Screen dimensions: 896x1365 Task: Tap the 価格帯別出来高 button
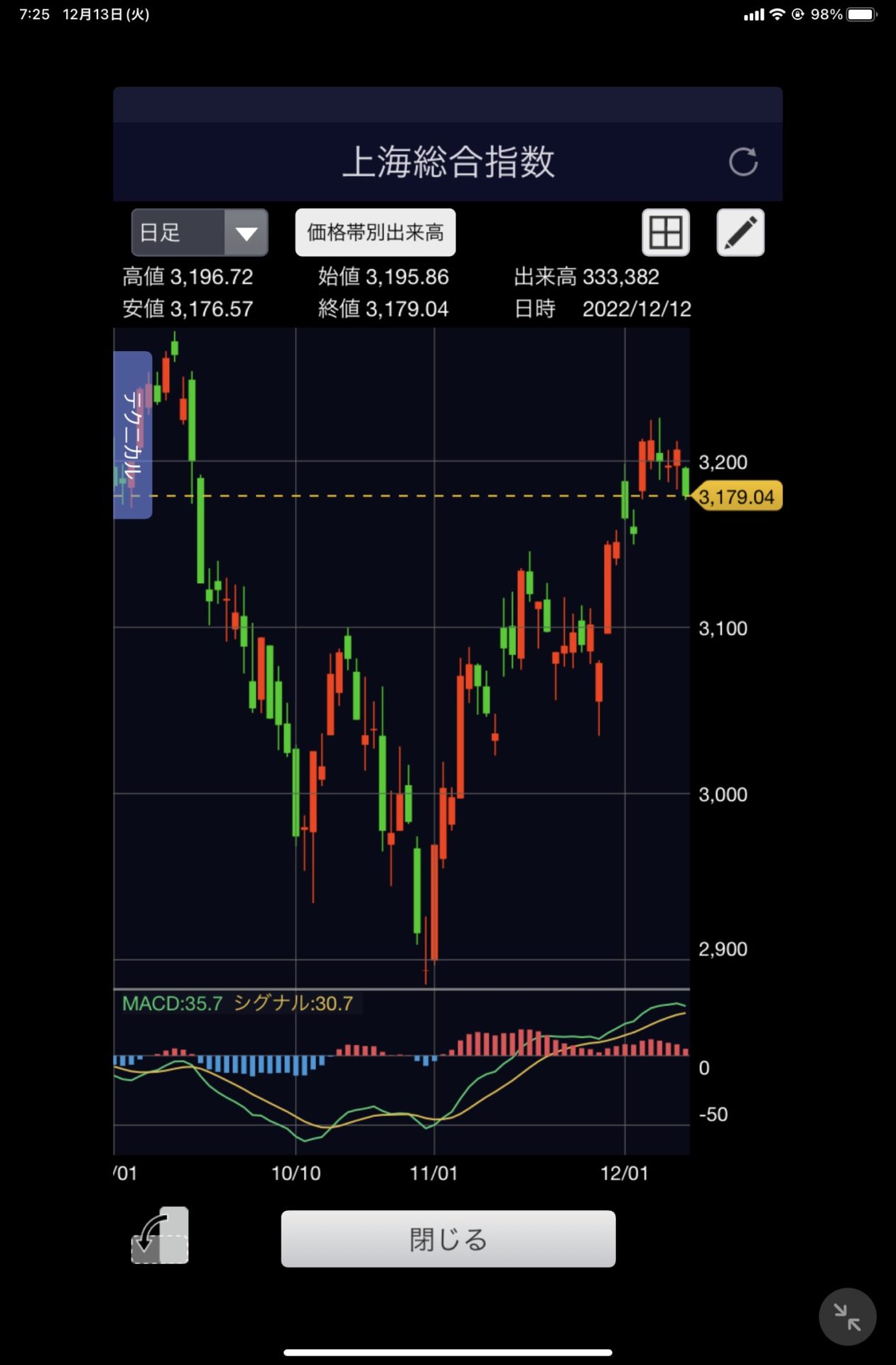(x=375, y=232)
